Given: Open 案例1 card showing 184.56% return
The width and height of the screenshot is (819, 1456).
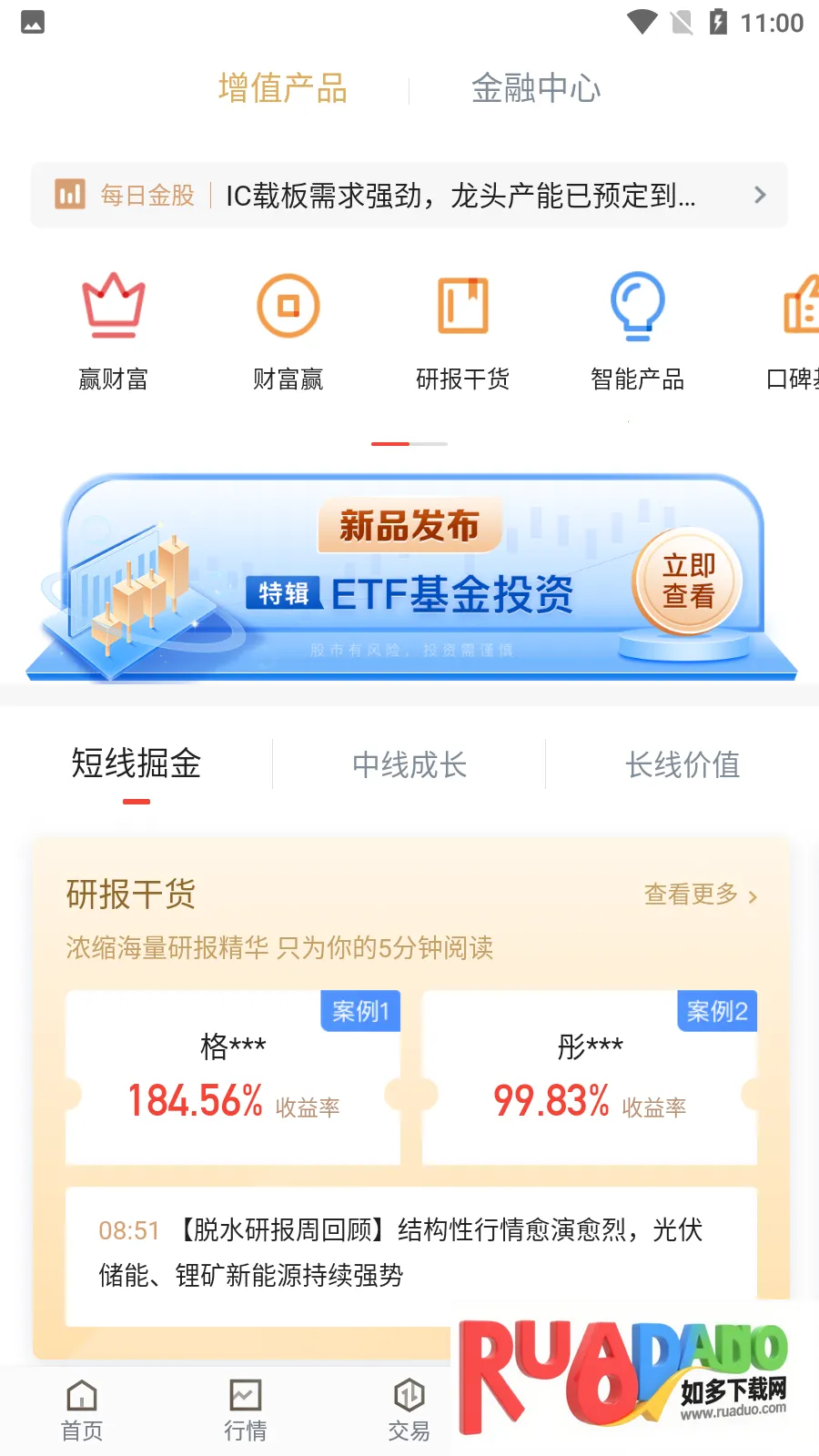Looking at the screenshot, I should click(233, 1078).
